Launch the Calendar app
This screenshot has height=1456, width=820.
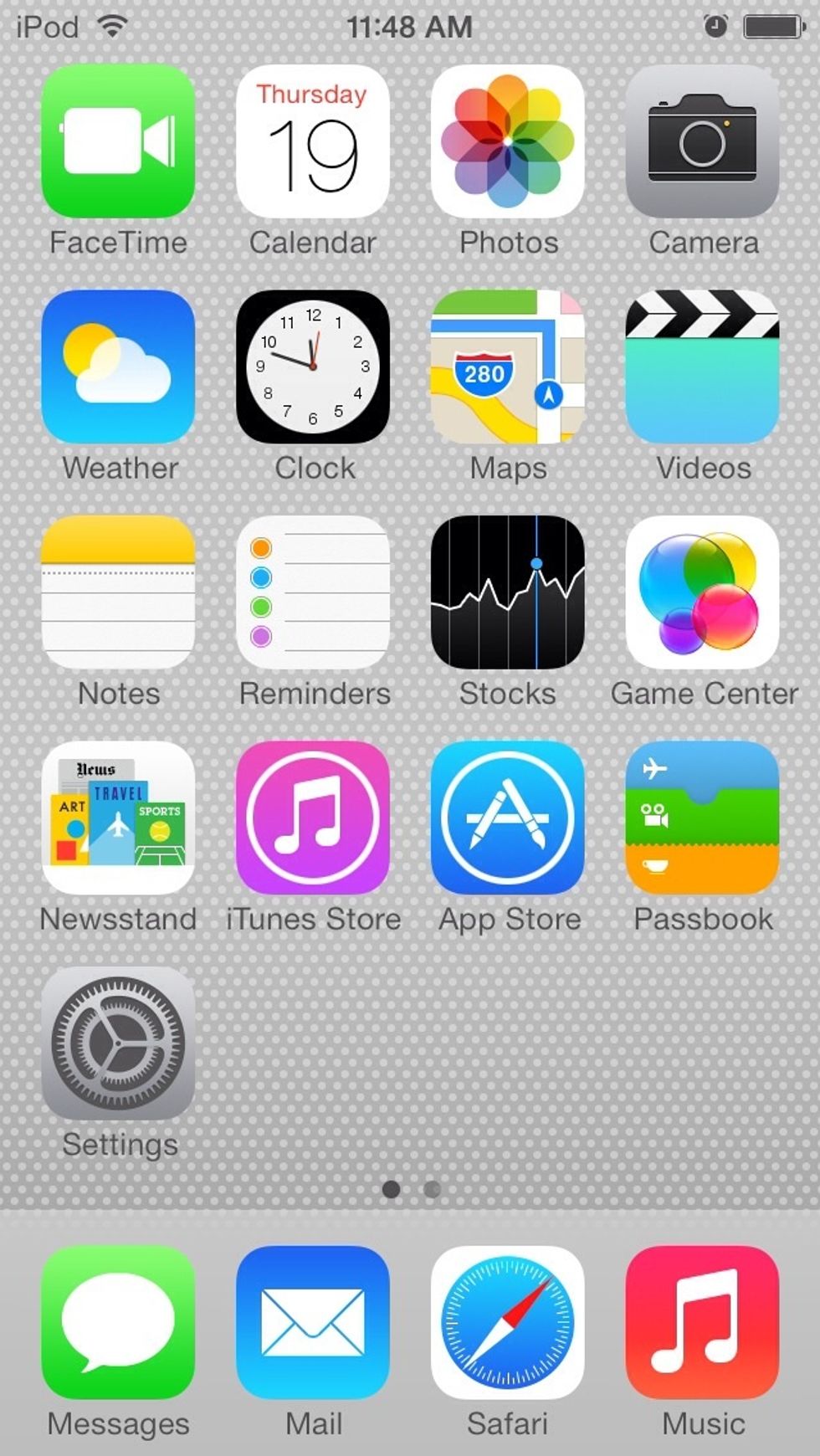pos(313,141)
